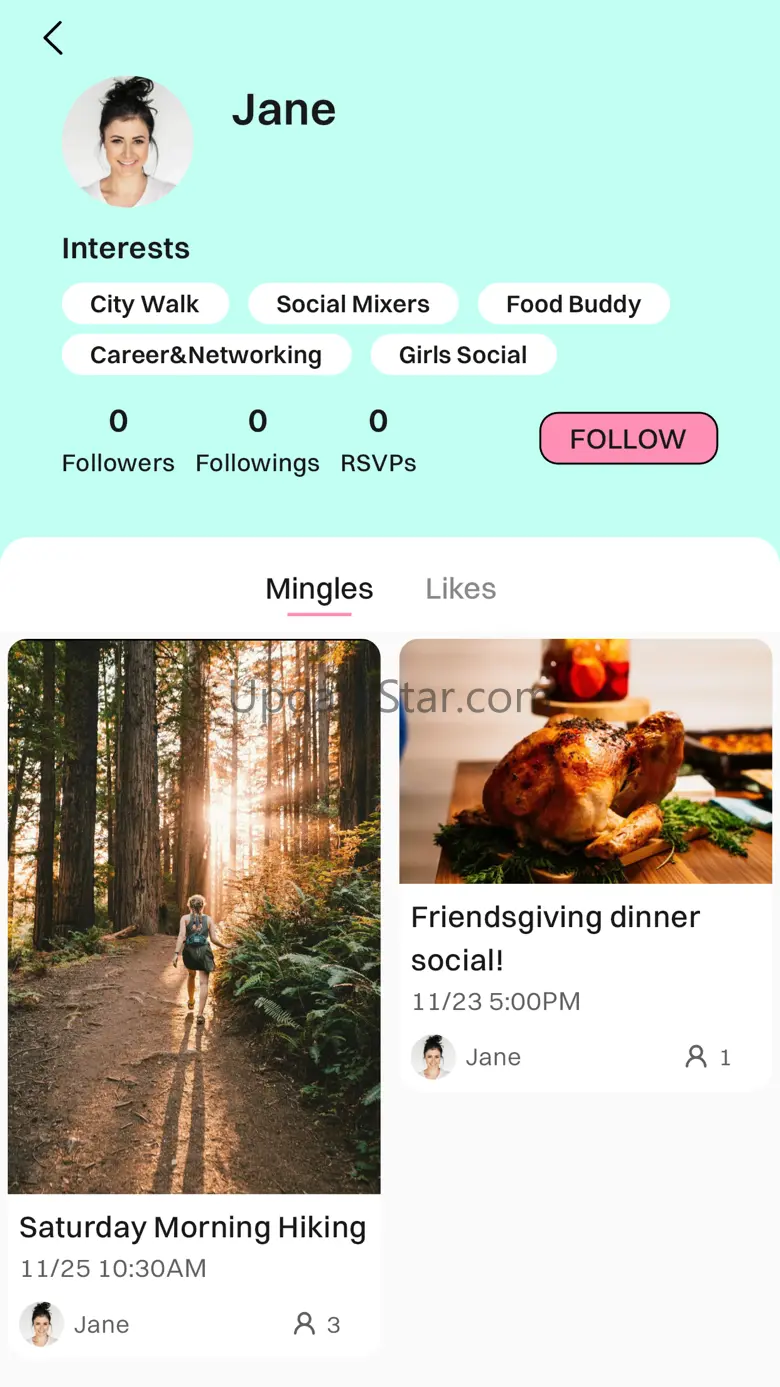Select the Mingles tab
The height and width of the screenshot is (1387, 780).
coord(319,589)
